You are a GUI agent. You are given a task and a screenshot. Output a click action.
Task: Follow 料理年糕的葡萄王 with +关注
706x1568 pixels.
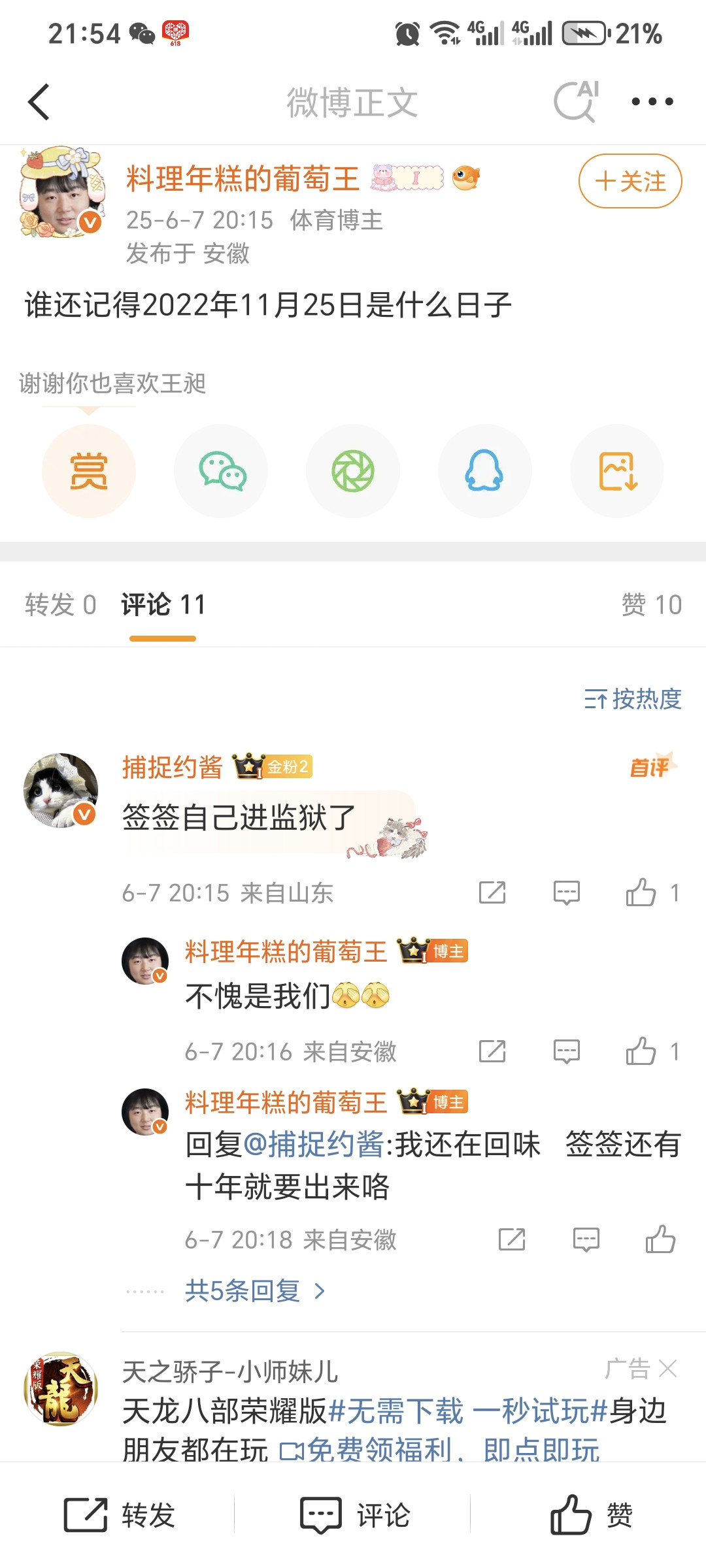click(x=630, y=181)
